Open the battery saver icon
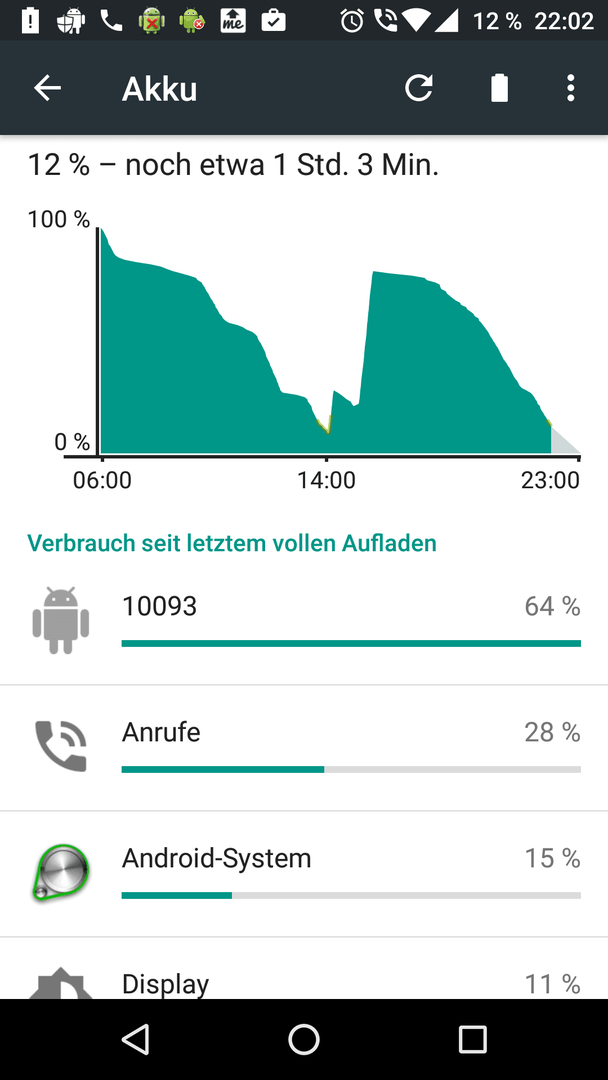The height and width of the screenshot is (1080, 608). 499,88
